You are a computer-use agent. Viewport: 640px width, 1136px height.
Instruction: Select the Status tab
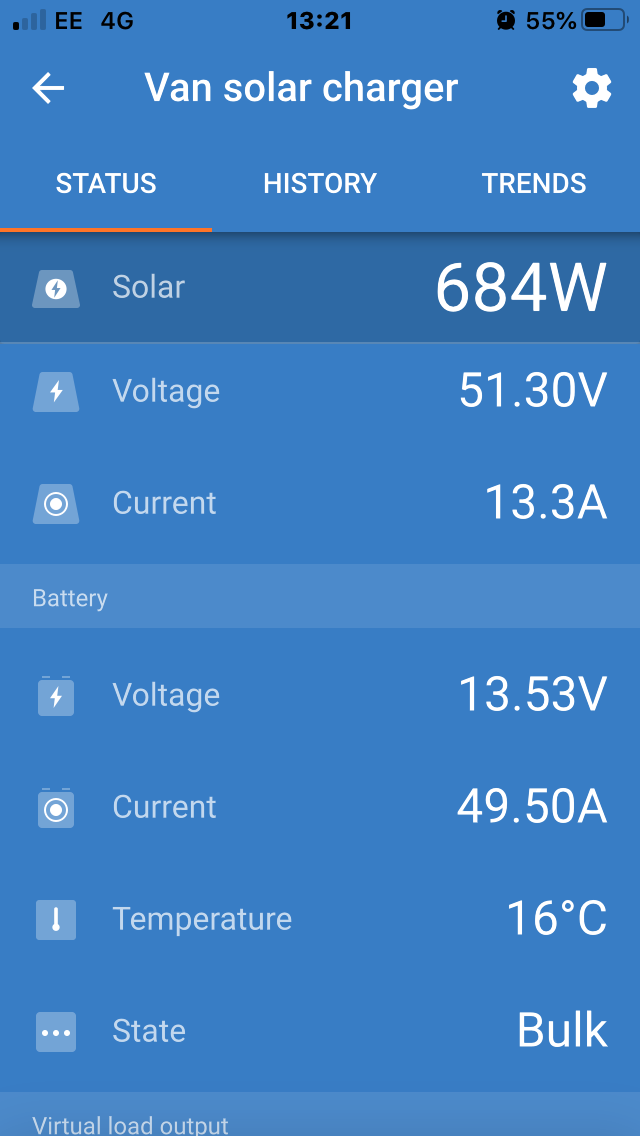tap(106, 183)
